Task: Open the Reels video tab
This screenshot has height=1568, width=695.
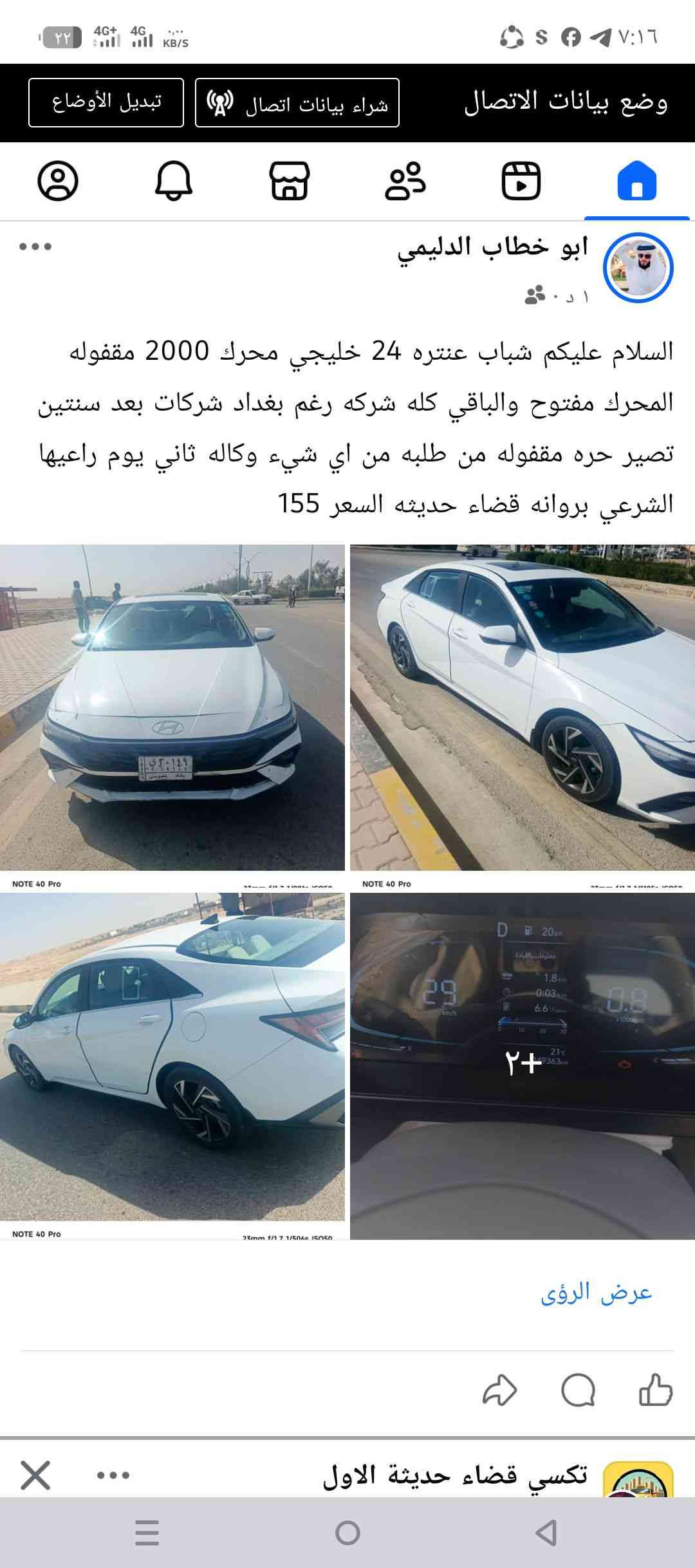Action: point(521,182)
